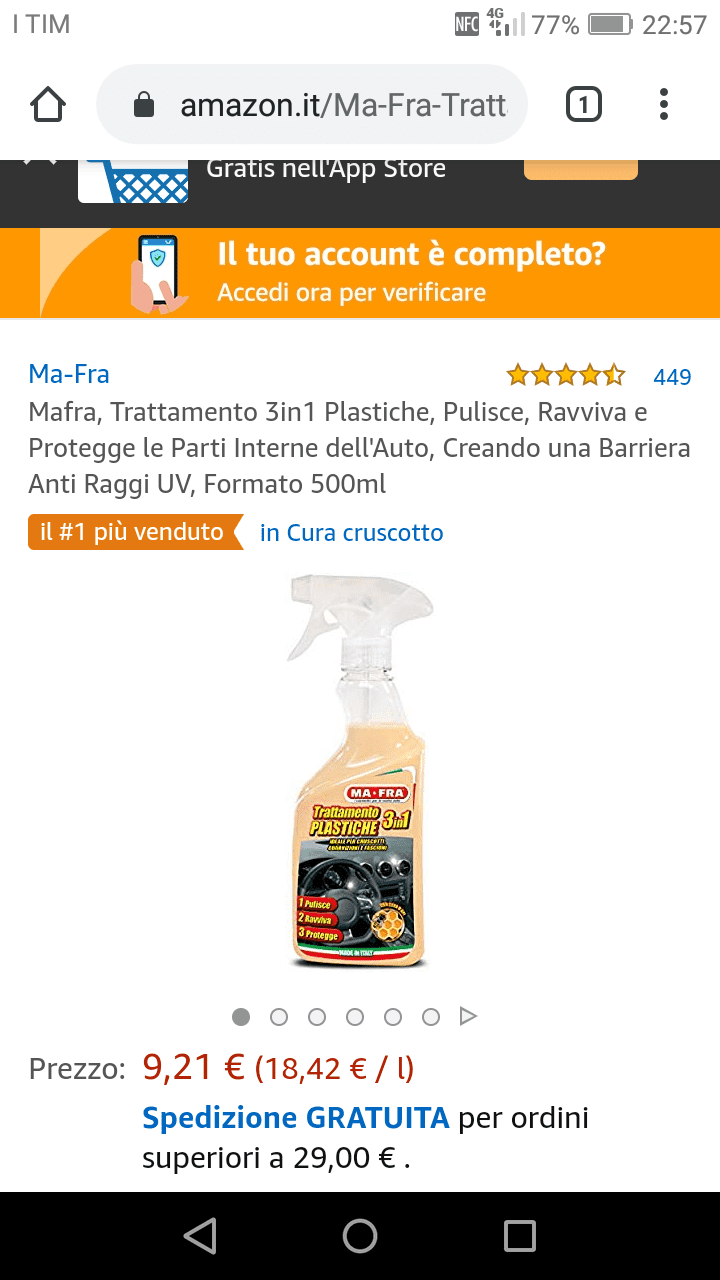The width and height of the screenshot is (720, 1280).
Task: Open the Chrome overflow menu
Action: (x=664, y=105)
